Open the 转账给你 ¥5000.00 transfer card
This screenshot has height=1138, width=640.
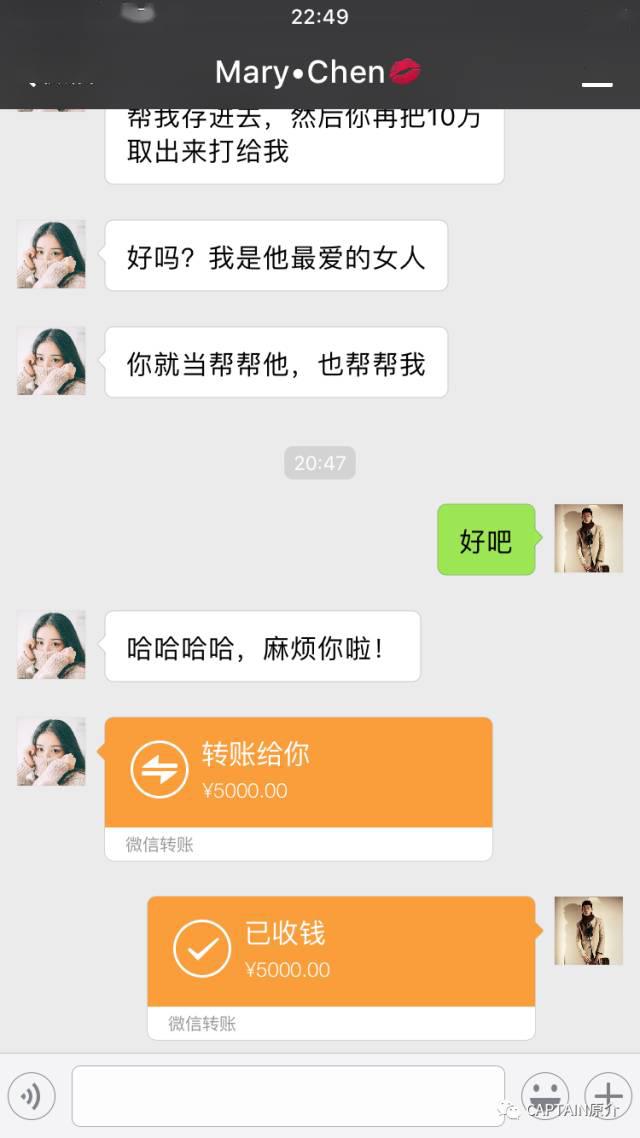(298, 773)
